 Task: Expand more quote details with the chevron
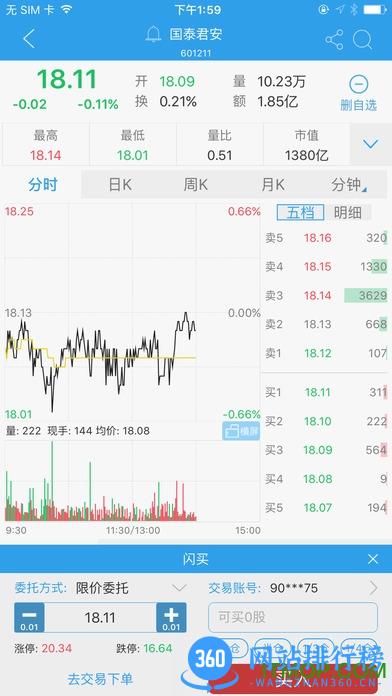[371, 144]
